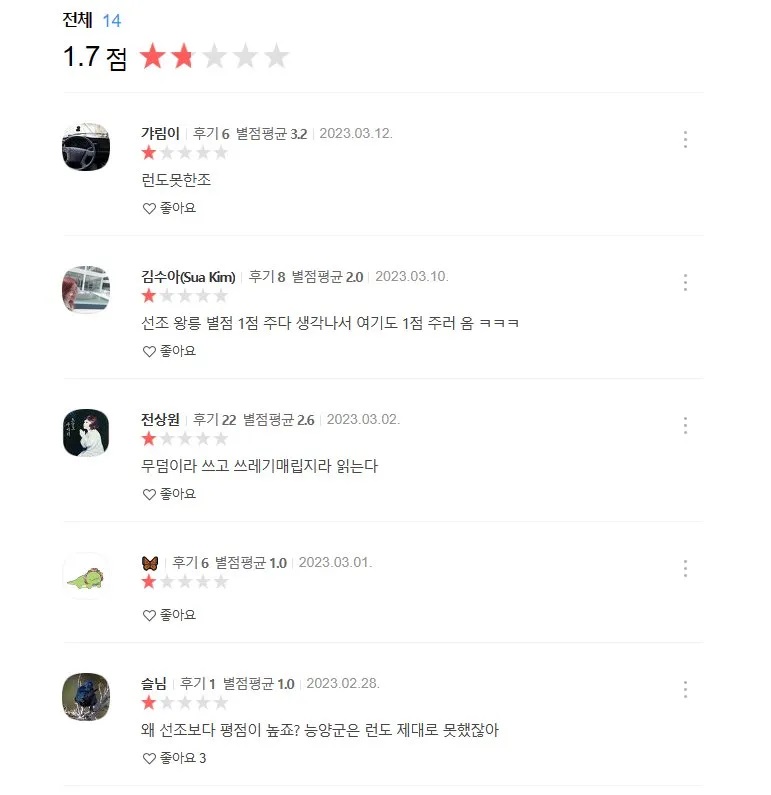
Task: Like 김수아(Sua Kim)'s review
Action: pyautogui.click(x=169, y=351)
